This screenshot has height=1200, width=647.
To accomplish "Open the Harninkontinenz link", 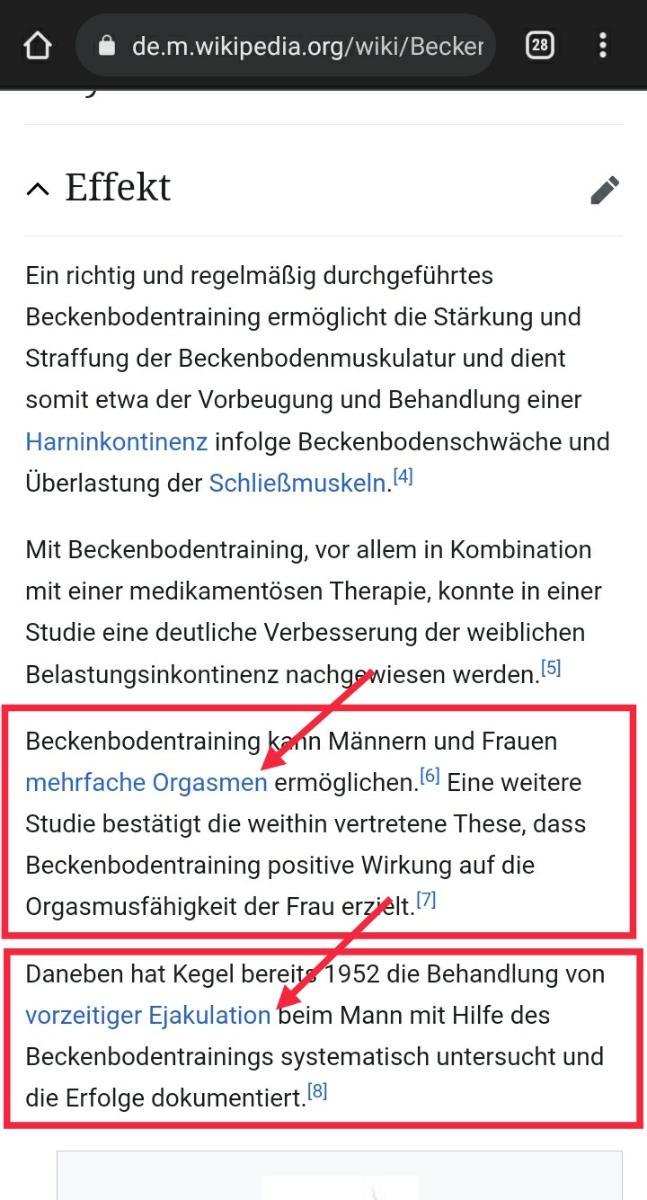I will (116, 442).
